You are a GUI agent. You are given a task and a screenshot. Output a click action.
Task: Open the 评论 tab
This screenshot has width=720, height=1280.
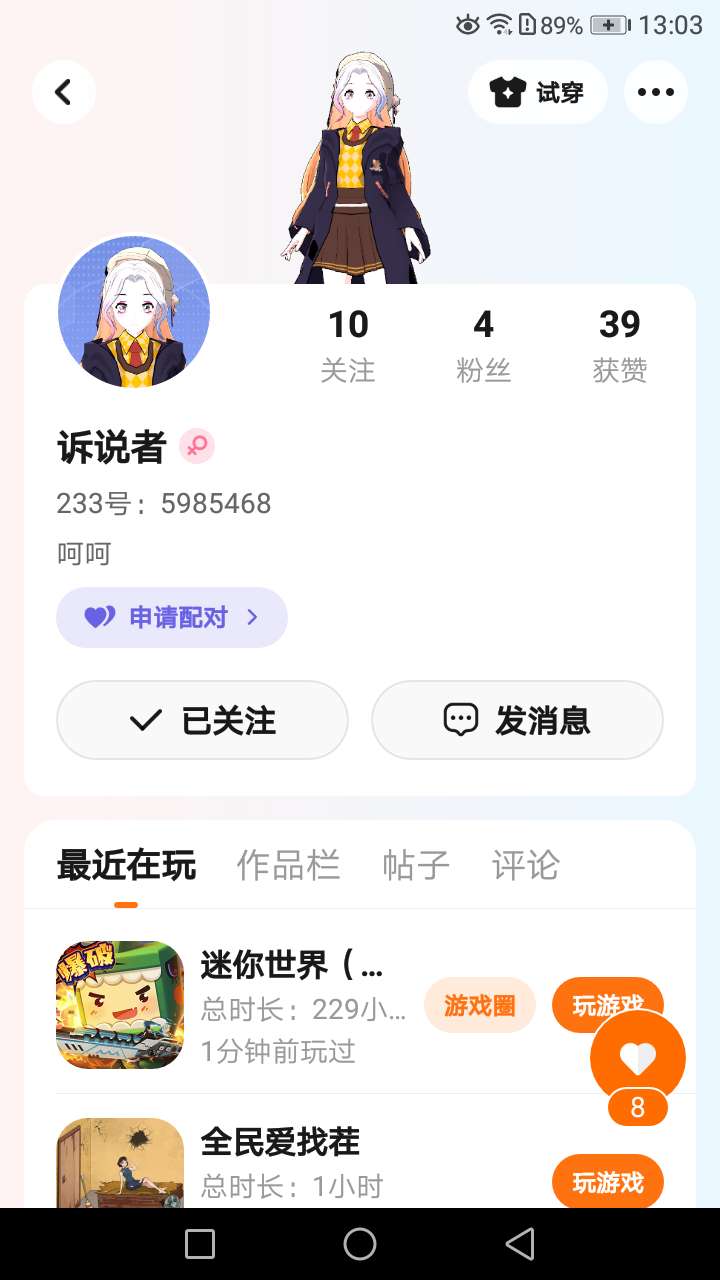(525, 865)
